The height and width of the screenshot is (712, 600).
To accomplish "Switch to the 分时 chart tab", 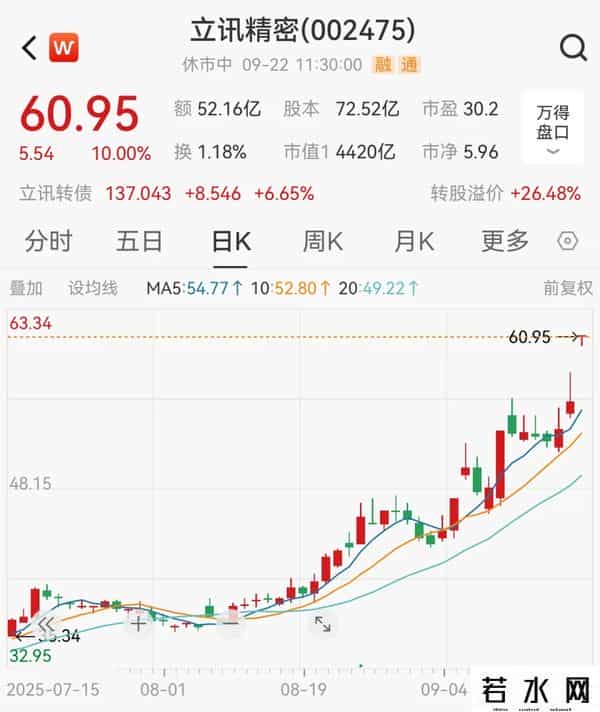I will click(49, 241).
